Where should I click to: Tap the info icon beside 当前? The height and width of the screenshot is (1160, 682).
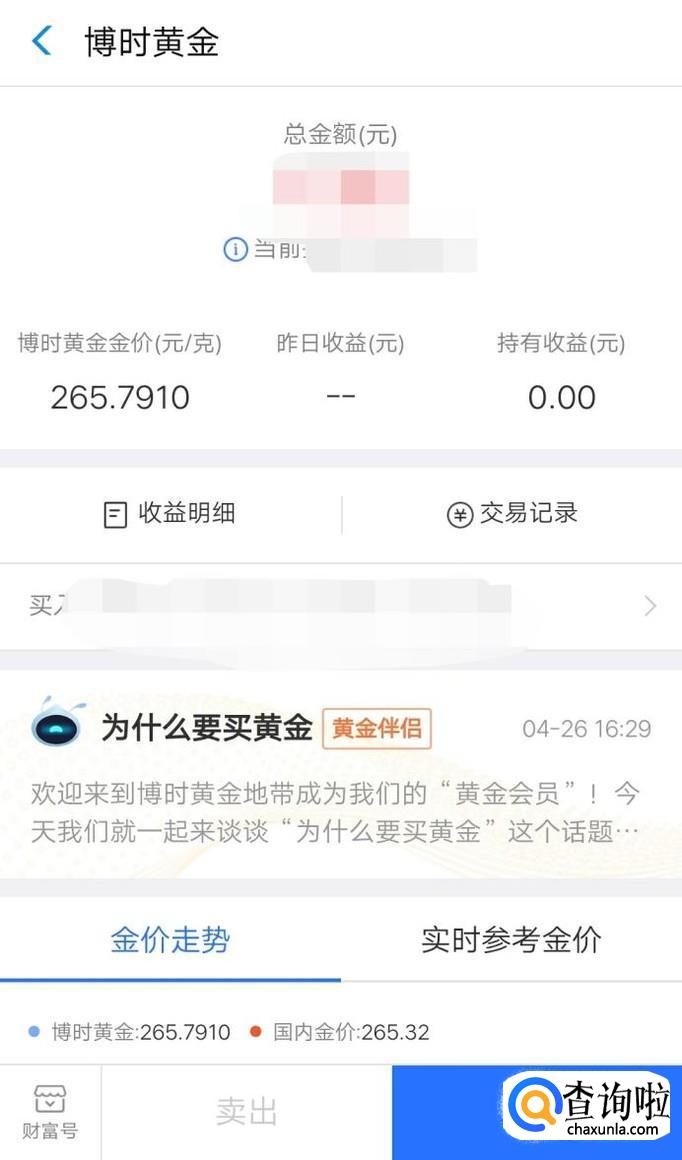tap(235, 249)
